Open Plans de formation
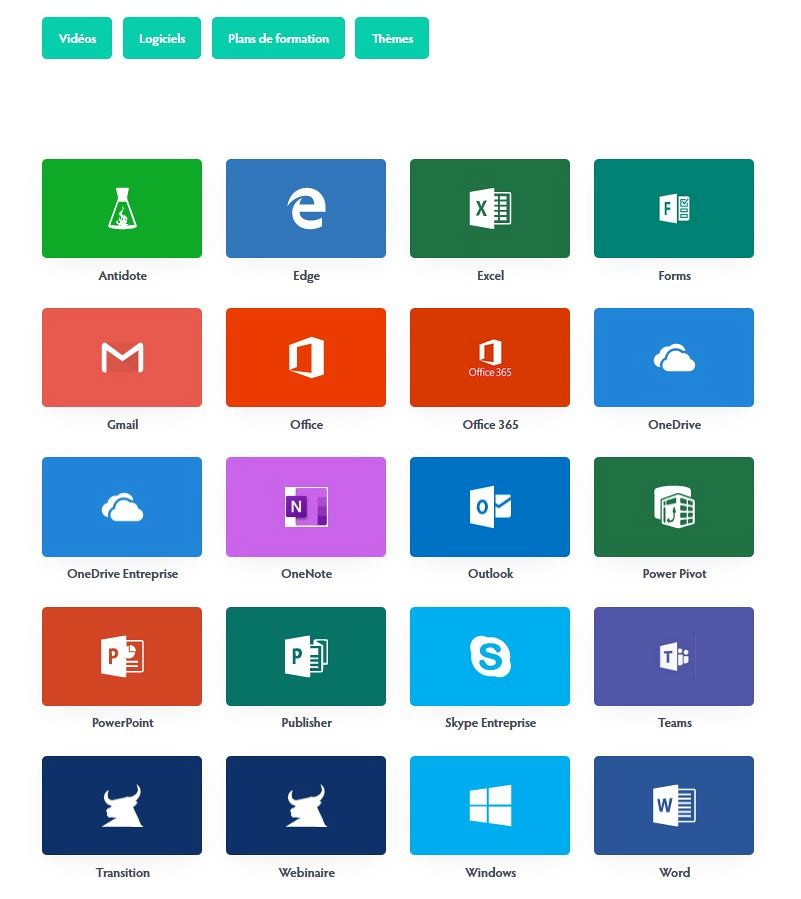 pyautogui.click(x=278, y=38)
